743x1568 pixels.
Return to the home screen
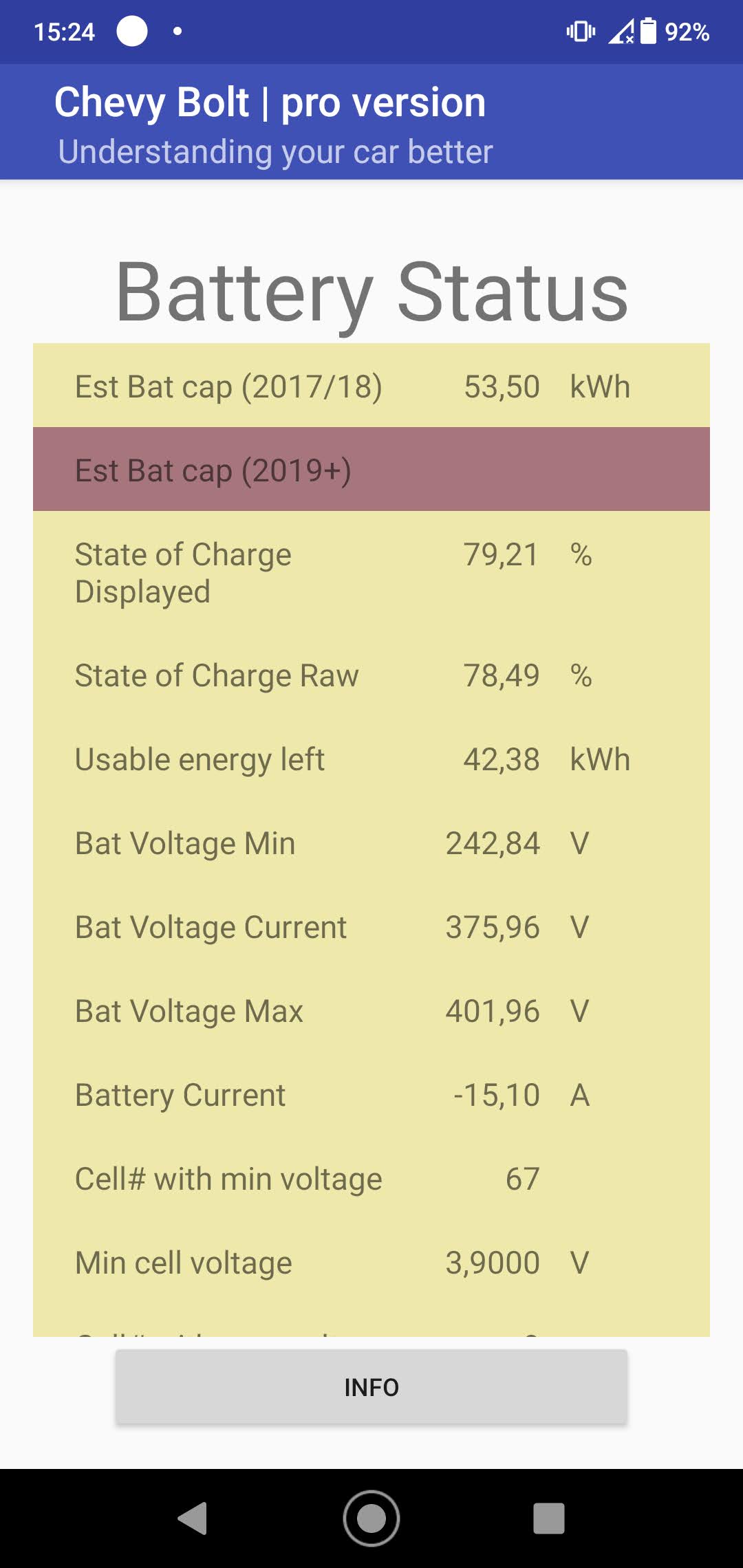371,1518
